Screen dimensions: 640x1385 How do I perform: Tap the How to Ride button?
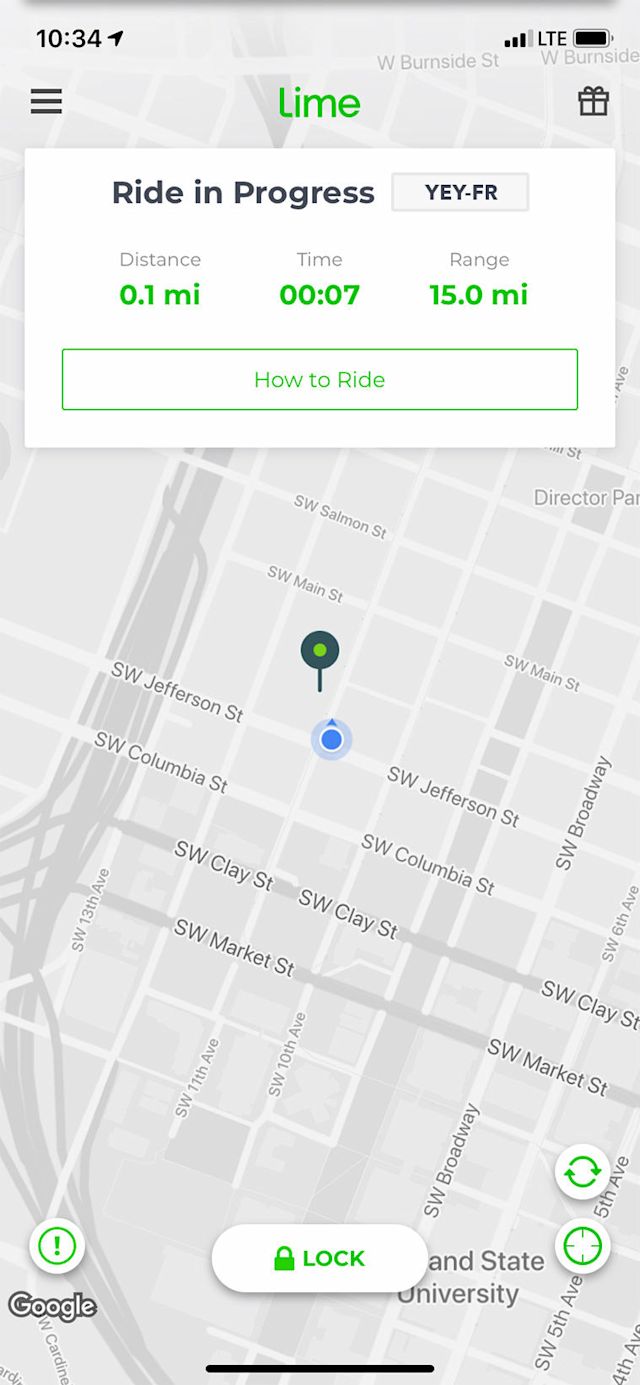(320, 379)
